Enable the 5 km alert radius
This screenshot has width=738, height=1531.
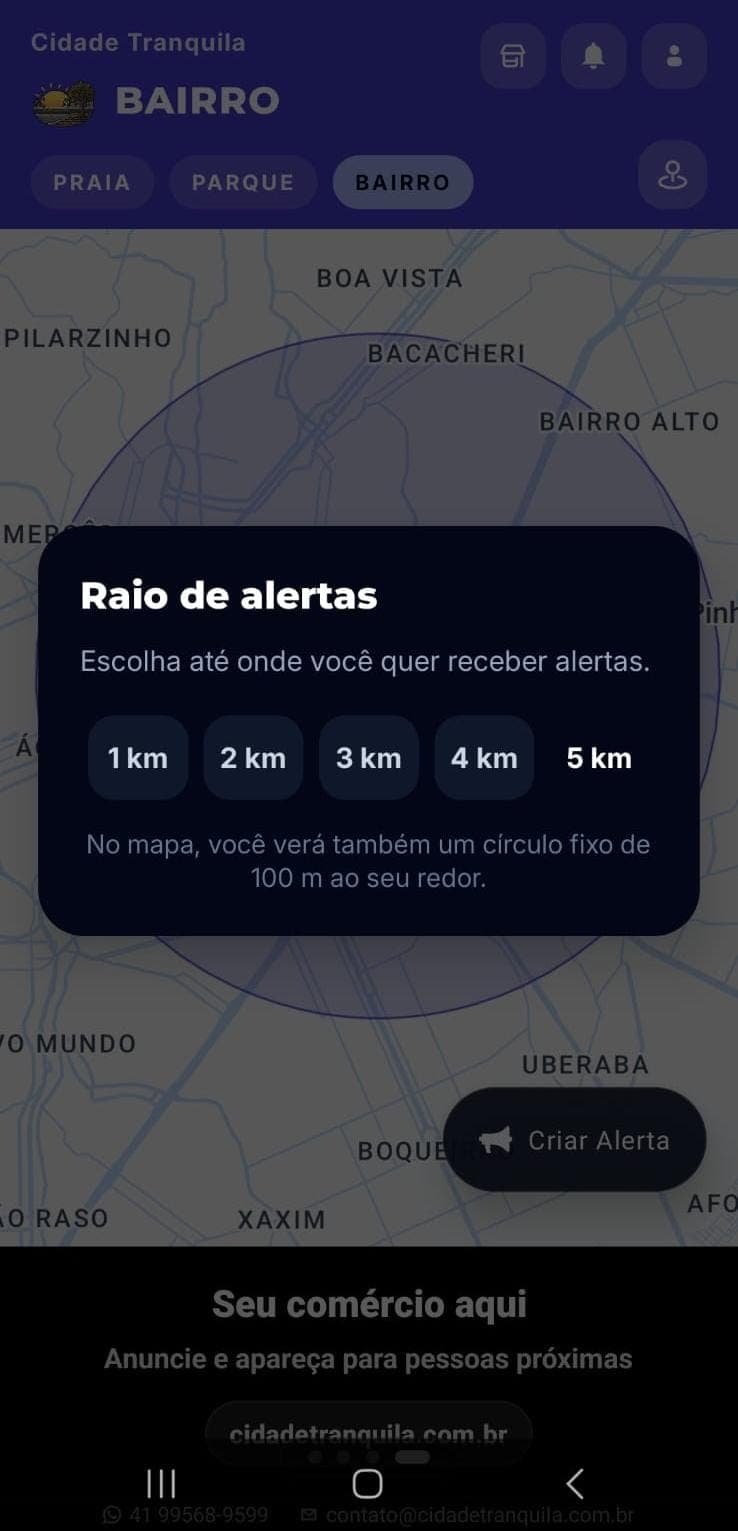tap(598, 757)
